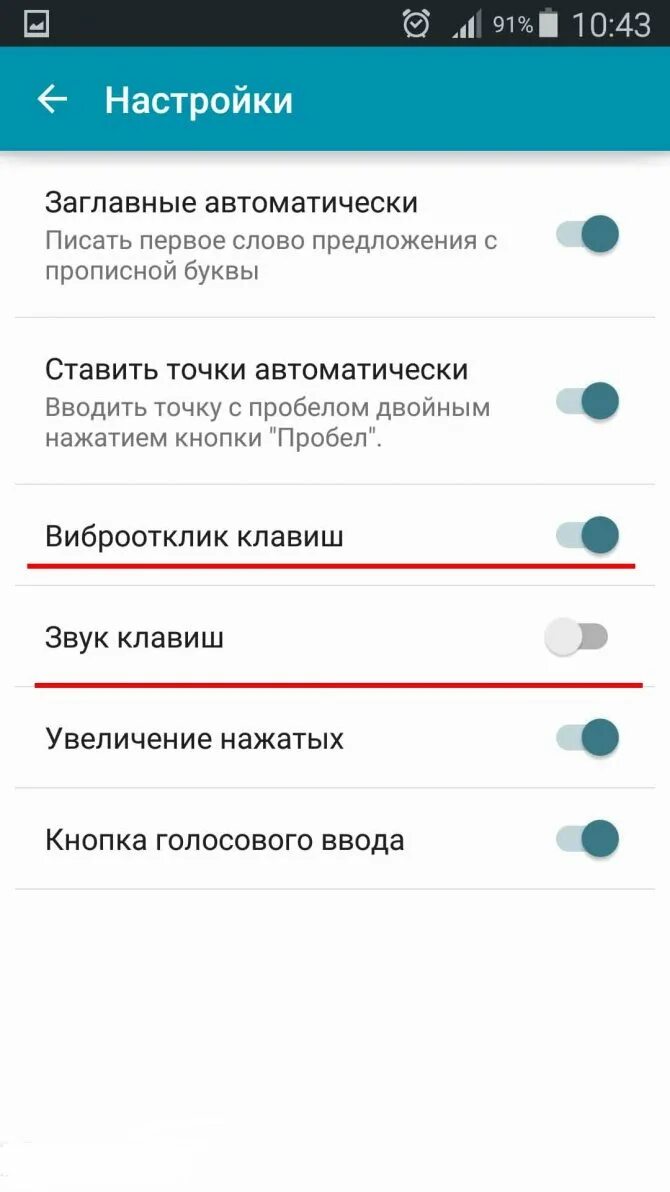Toggle off Виброотклик клавиш

tap(588, 535)
